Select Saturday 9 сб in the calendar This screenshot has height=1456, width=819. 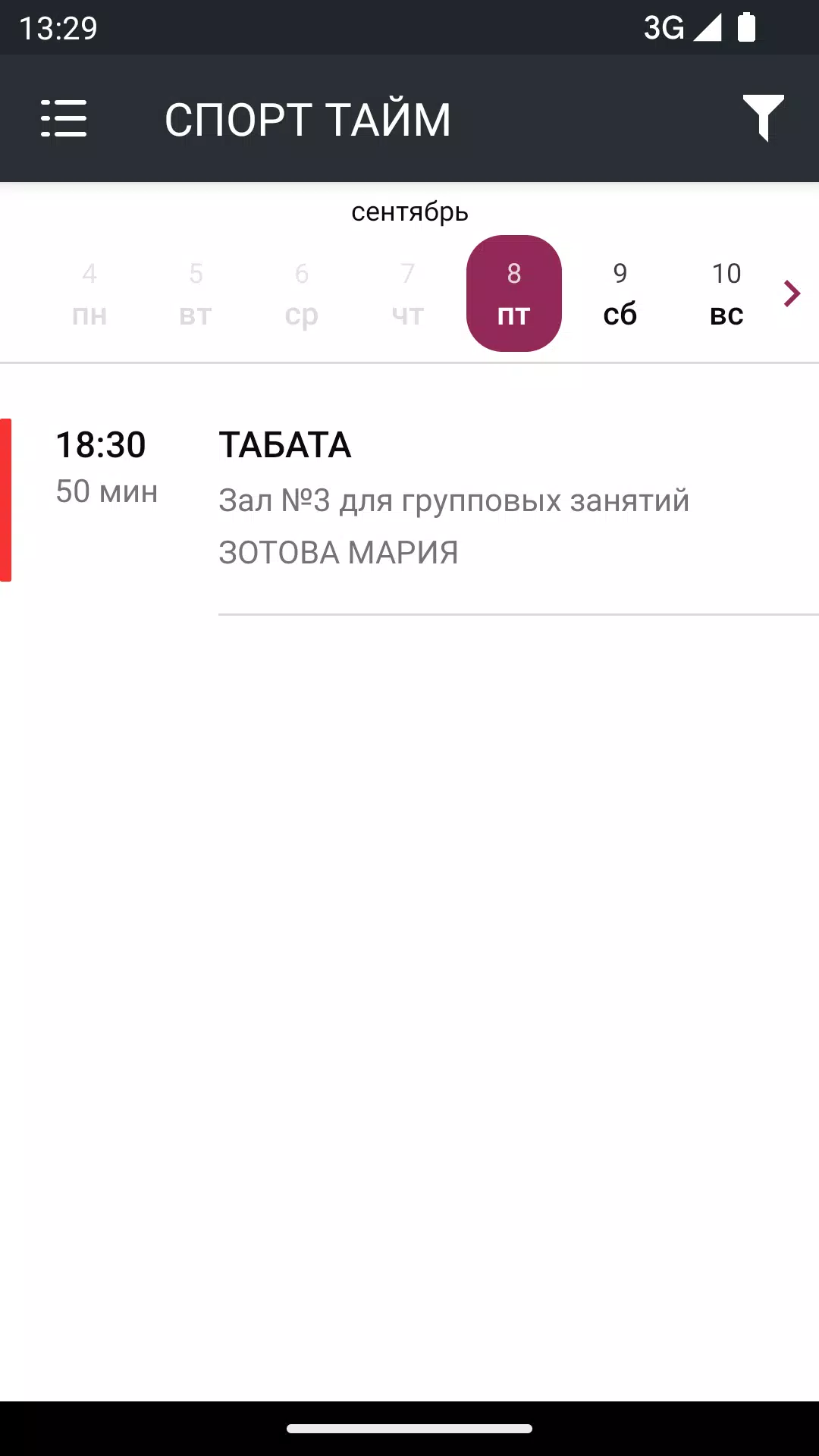(620, 293)
